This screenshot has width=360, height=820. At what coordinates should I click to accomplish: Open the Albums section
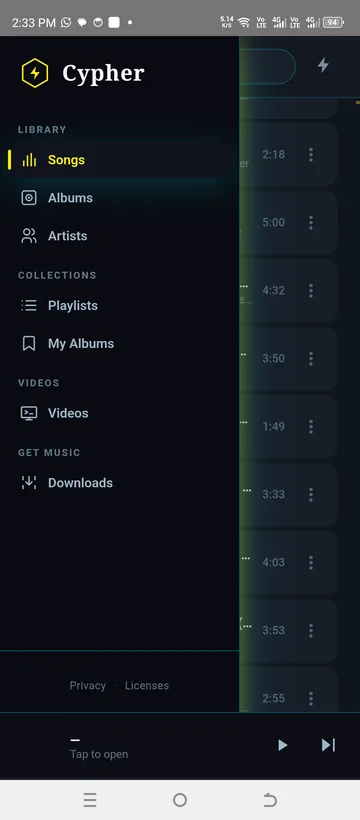tap(119, 198)
